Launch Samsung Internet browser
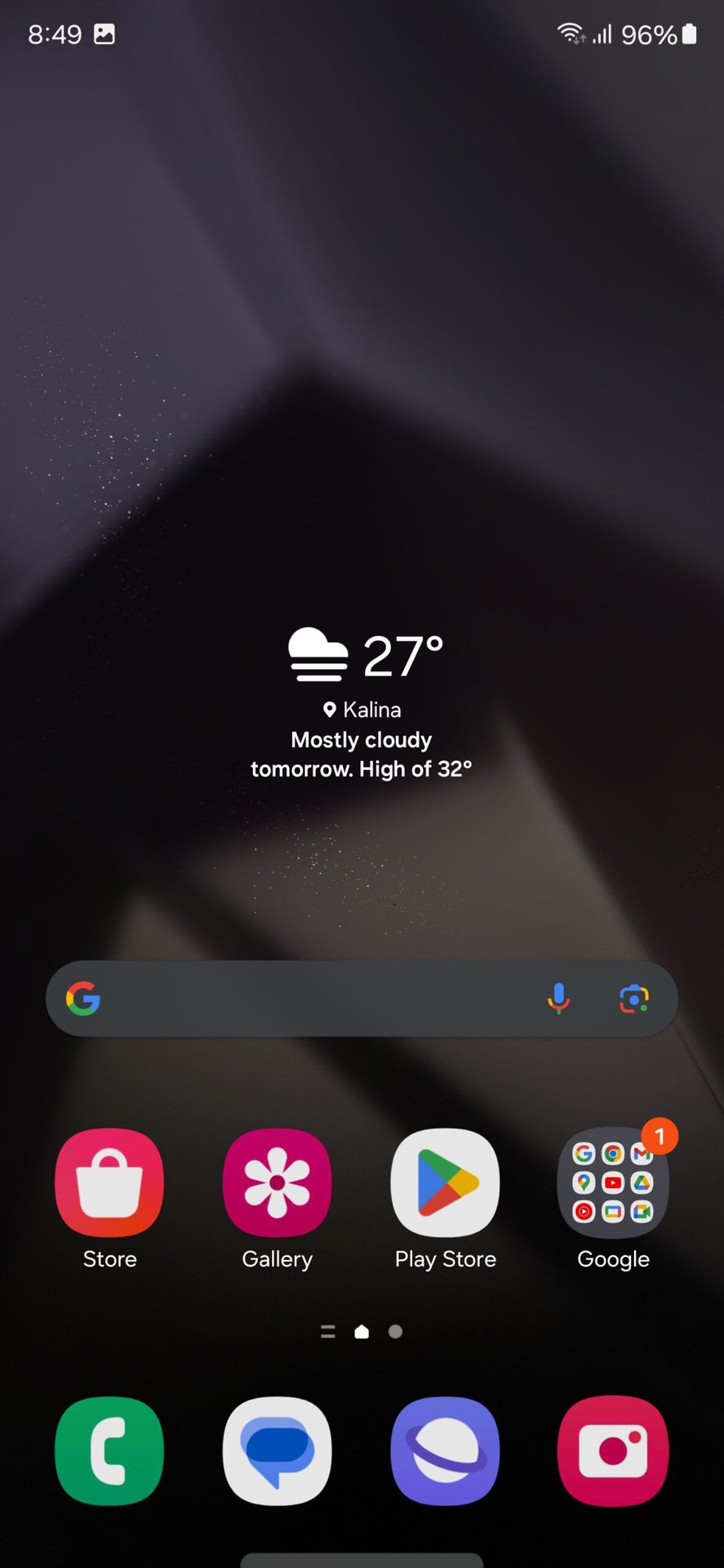This screenshot has height=1568, width=724. (x=445, y=1450)
